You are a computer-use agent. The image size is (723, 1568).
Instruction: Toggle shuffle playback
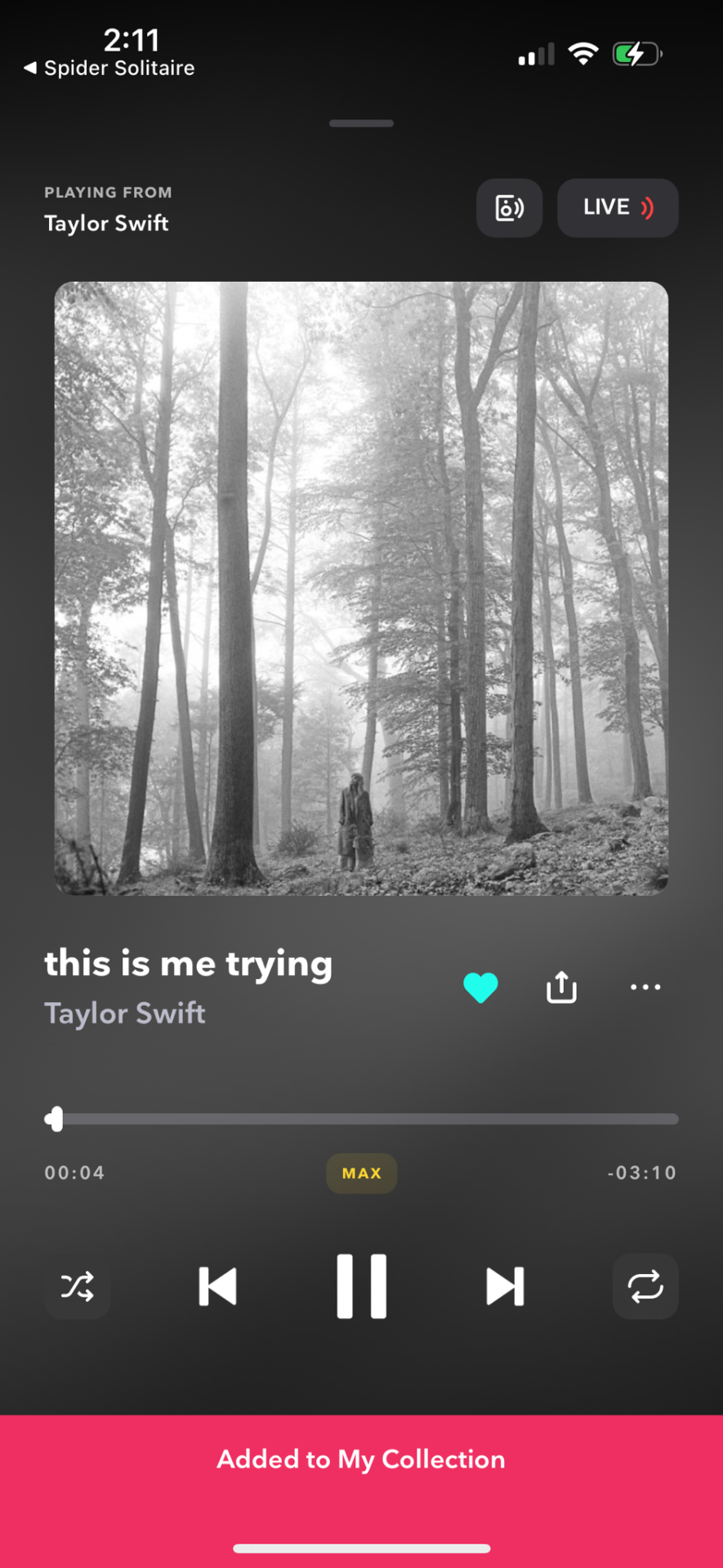pyautogui.click(x=78, y=1286)
